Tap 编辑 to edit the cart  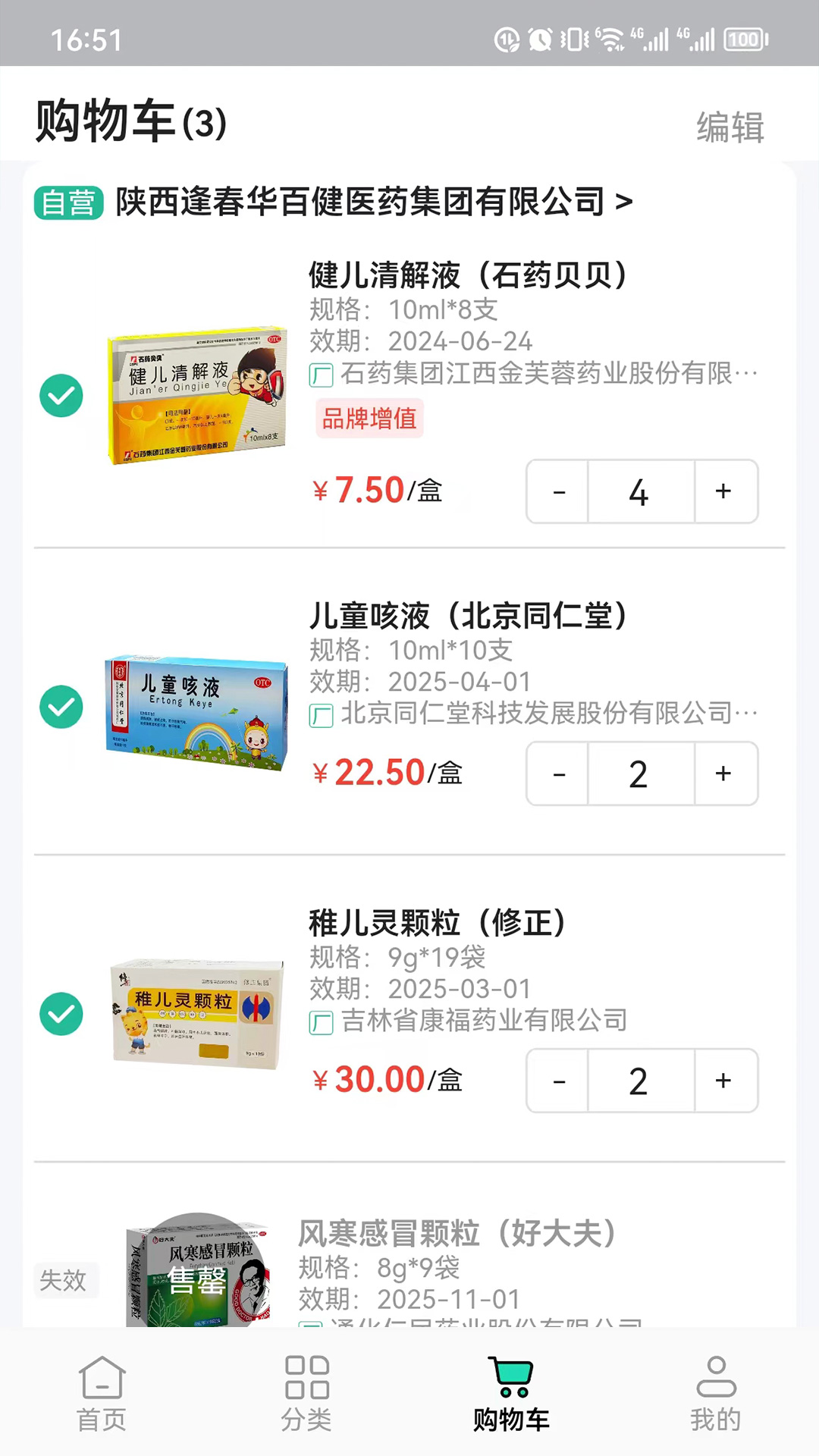pos(730,127)
